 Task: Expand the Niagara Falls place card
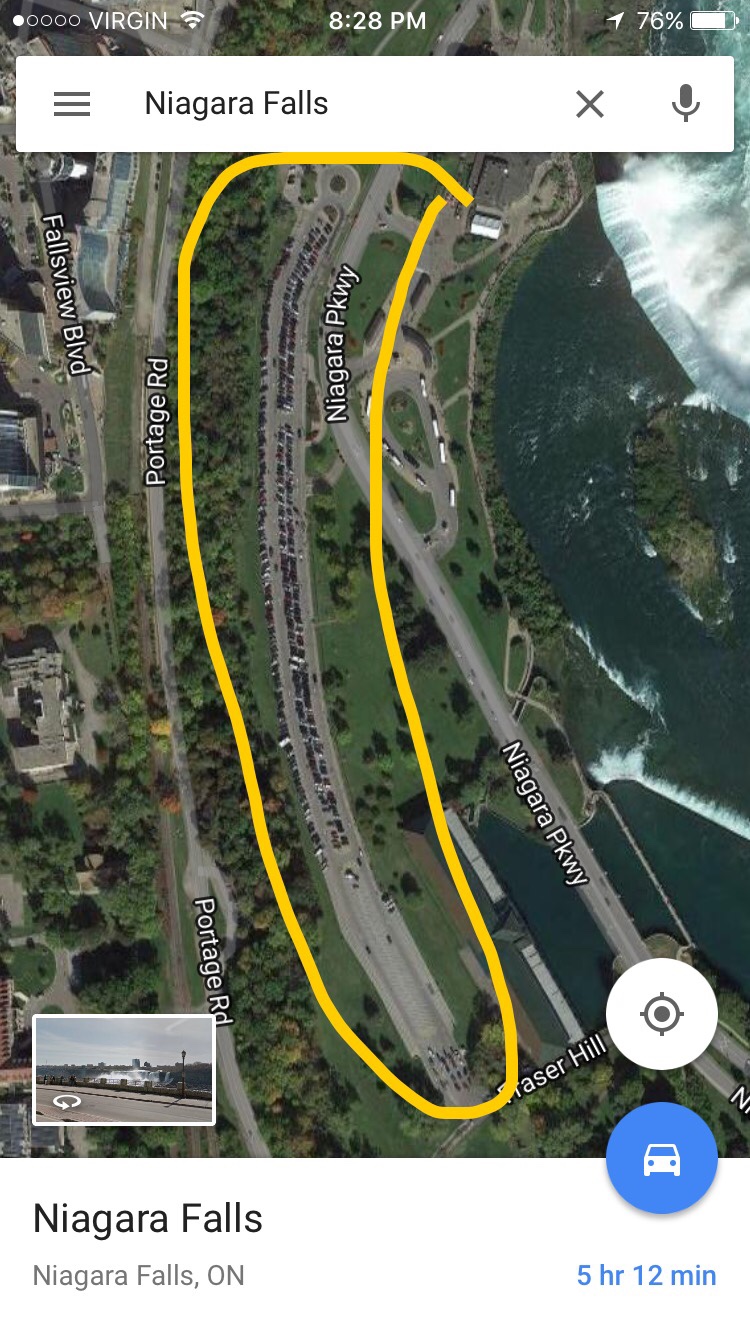coord(375,1246)
